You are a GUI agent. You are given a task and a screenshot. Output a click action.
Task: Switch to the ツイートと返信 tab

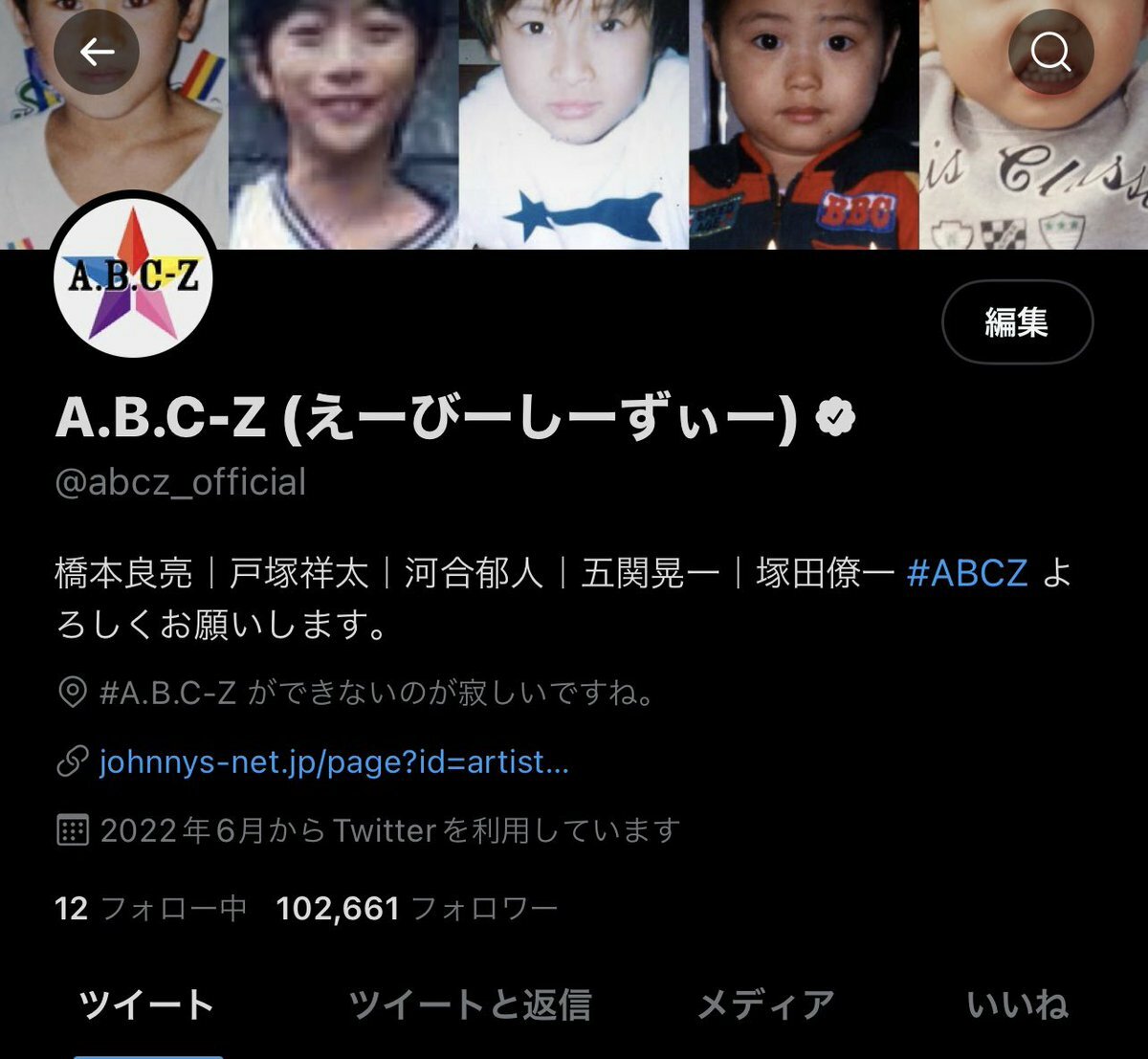[470, 1005]
